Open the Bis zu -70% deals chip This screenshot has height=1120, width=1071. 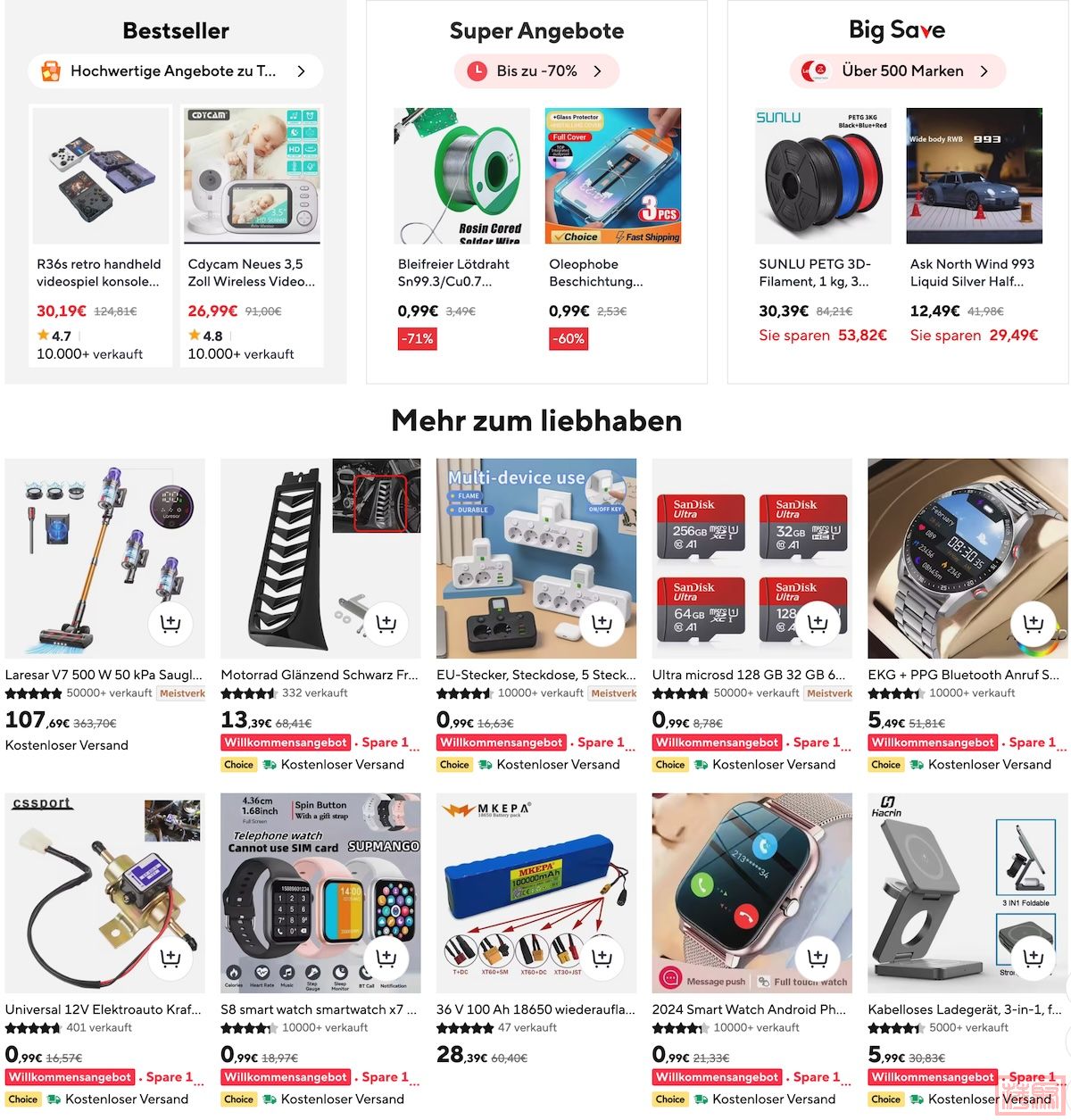pyautogui.click(x=536, y=71)
